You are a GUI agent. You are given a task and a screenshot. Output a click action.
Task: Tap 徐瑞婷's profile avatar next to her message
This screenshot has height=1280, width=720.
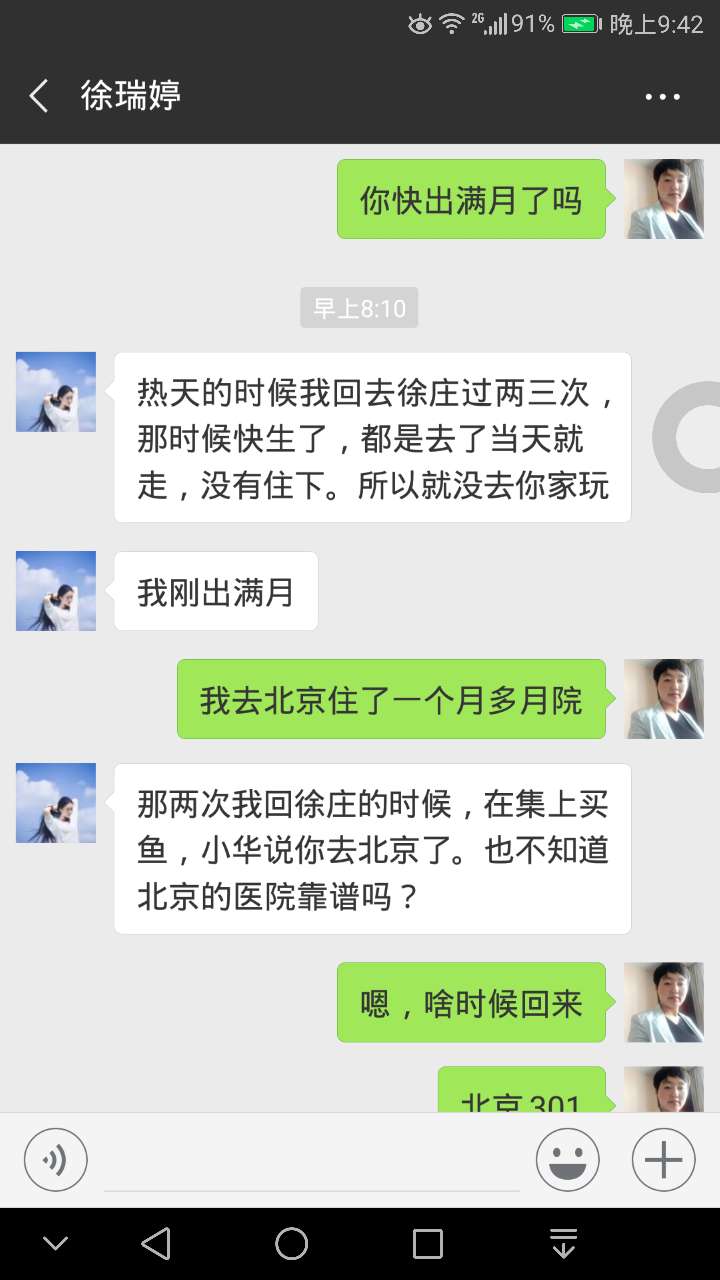pyautogui.click(x=55, y=391)
